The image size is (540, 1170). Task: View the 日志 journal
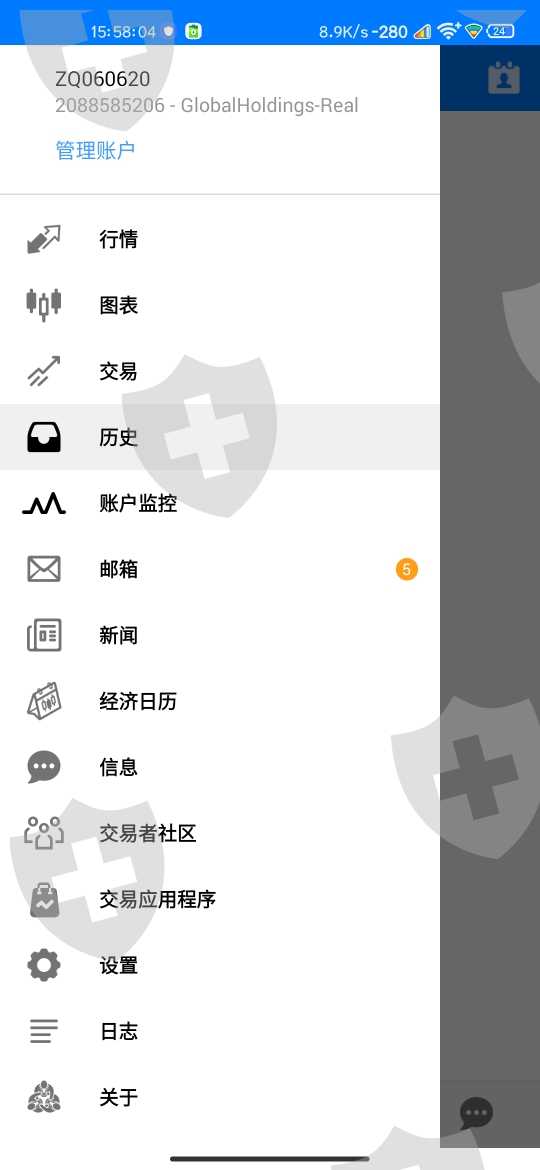[x=220, y=1031]
